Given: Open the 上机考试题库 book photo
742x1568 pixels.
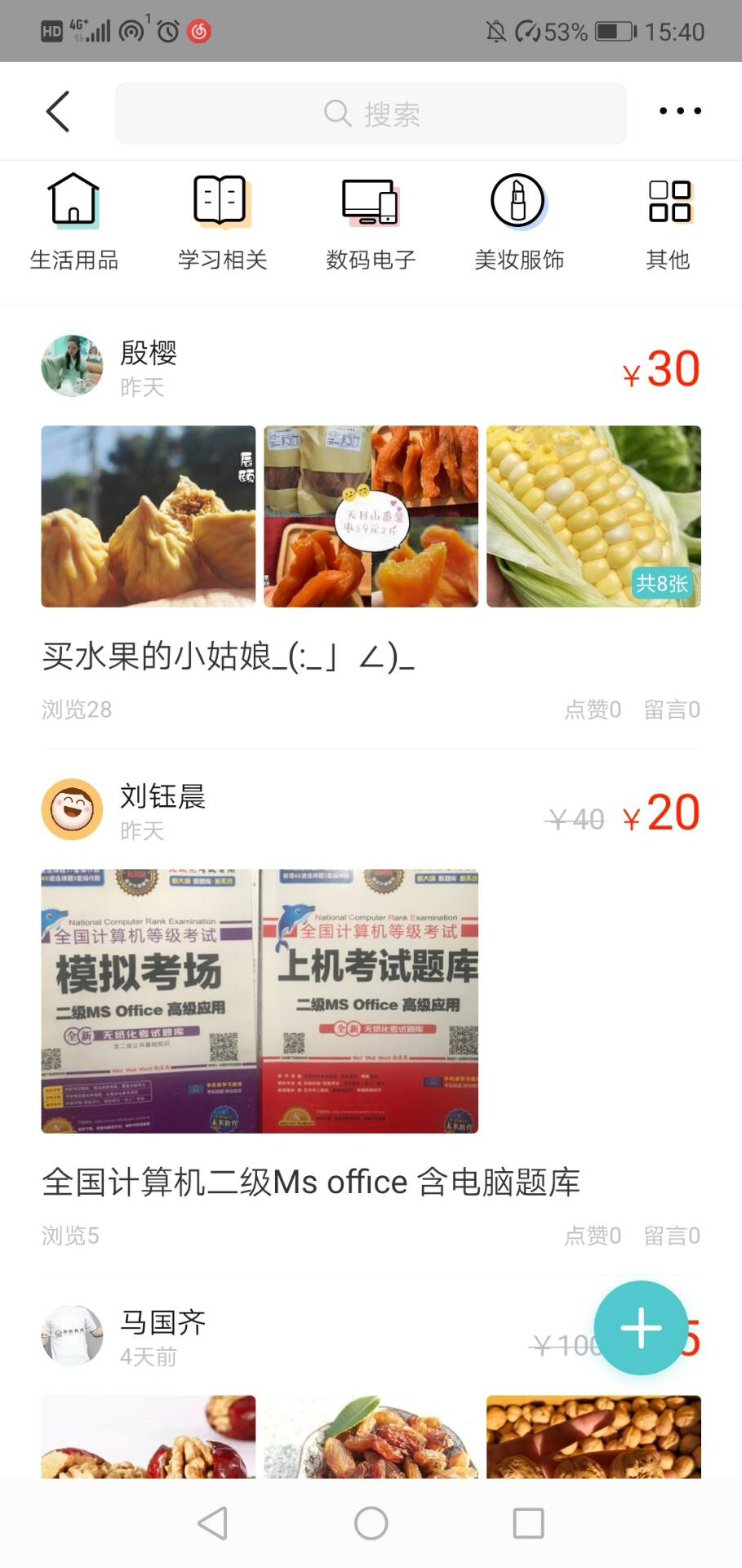Looking at the screenshot, I should click(x=370, y=1000).
